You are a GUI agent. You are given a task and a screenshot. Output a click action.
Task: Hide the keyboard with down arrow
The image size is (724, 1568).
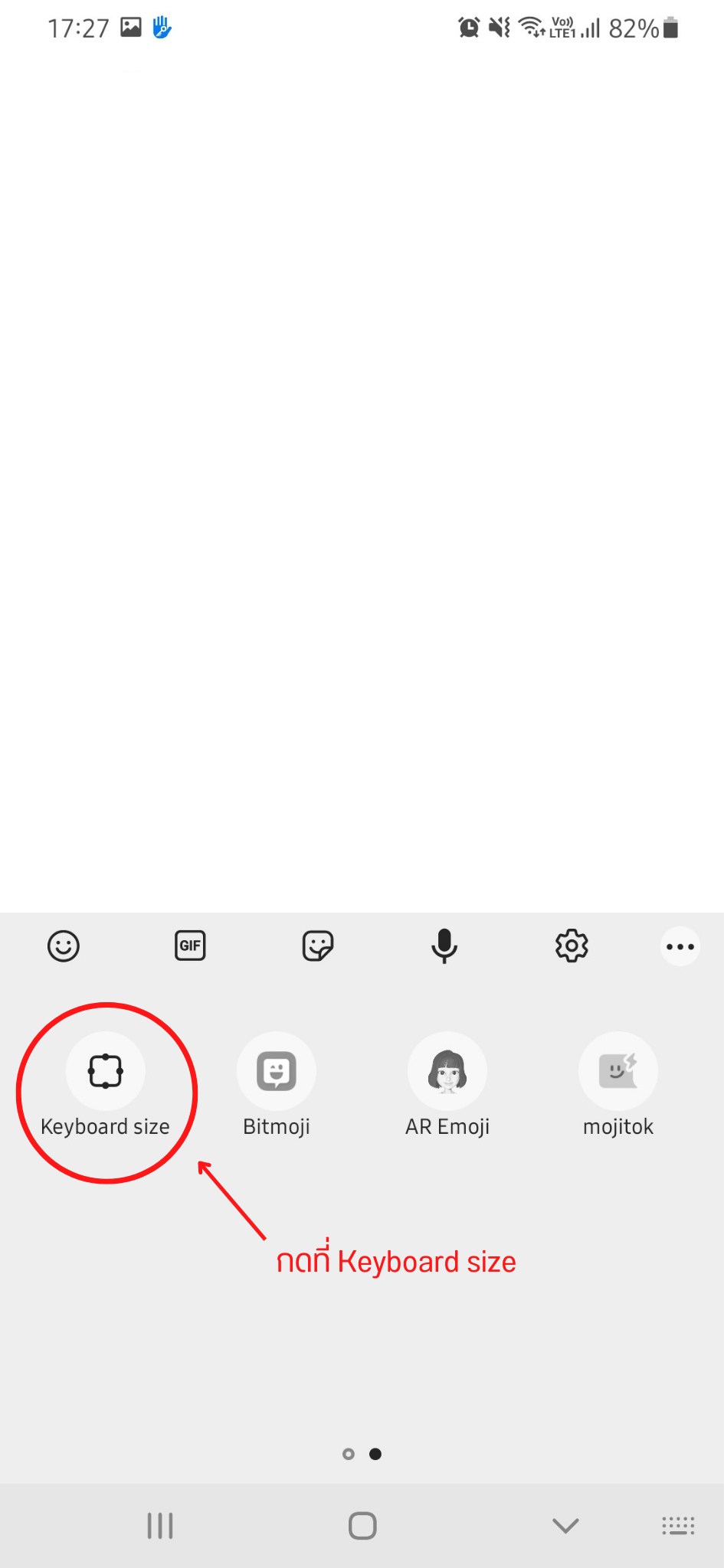point(565,1526)
